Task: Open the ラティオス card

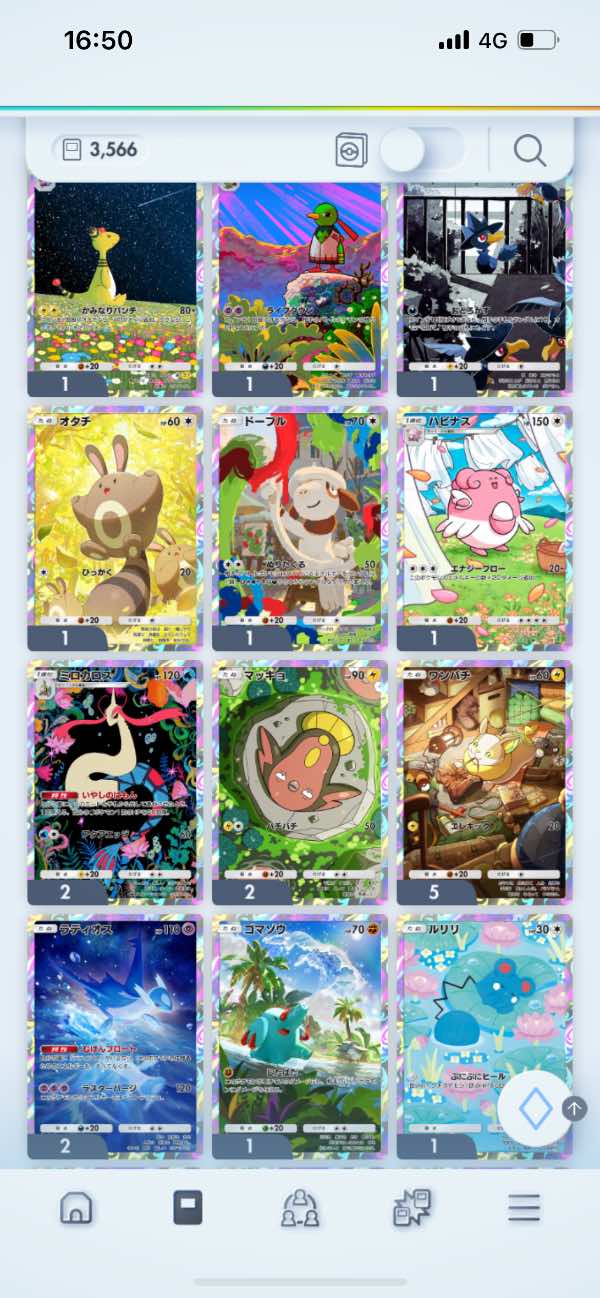Action: [x=115, y=1036]
